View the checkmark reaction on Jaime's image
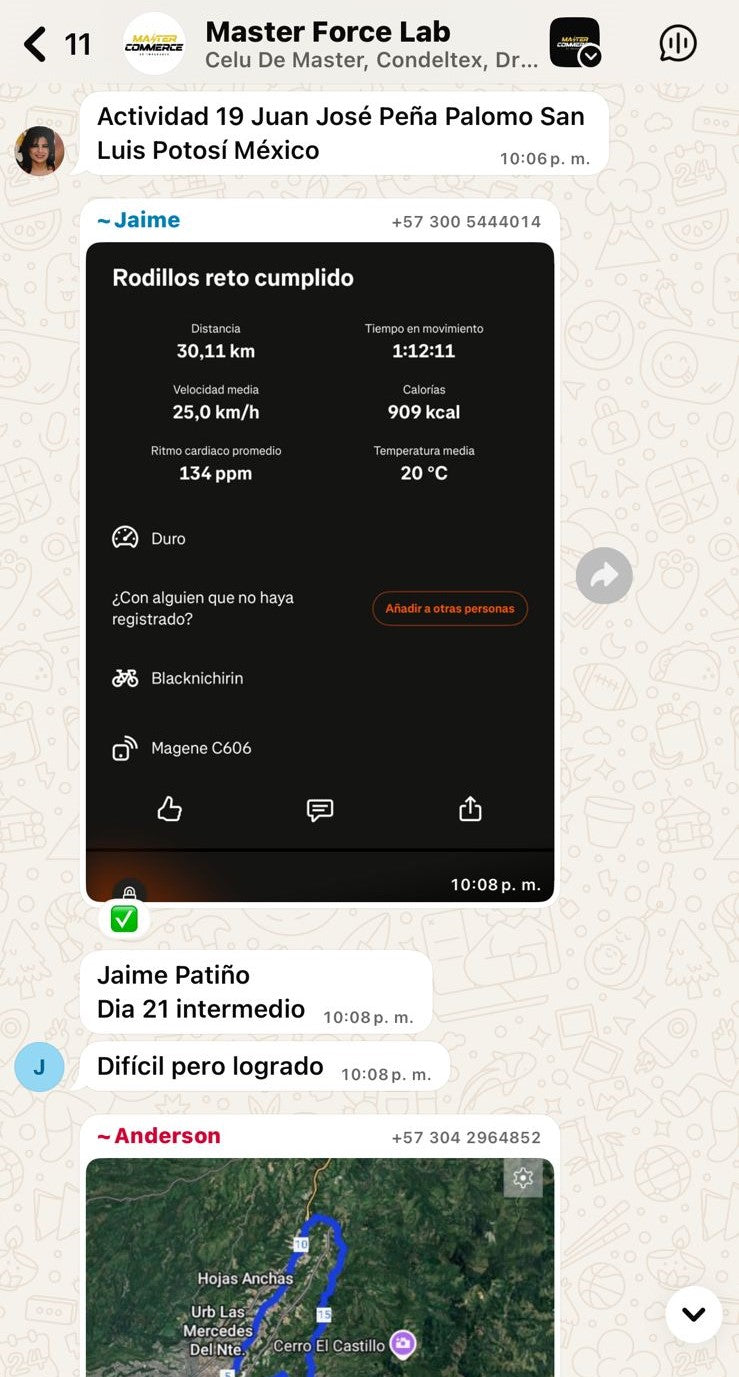The width and height of the screenshot is (739, 1377). click(x=124, y=919)
